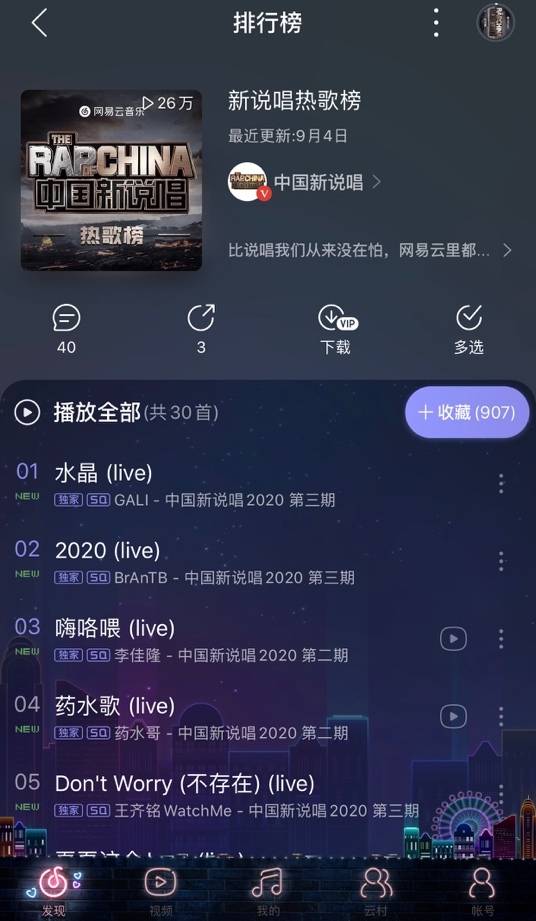Screen dimensions: 536x921
Task: Open more options for 2020 (live)
Action: pos(501,561)
